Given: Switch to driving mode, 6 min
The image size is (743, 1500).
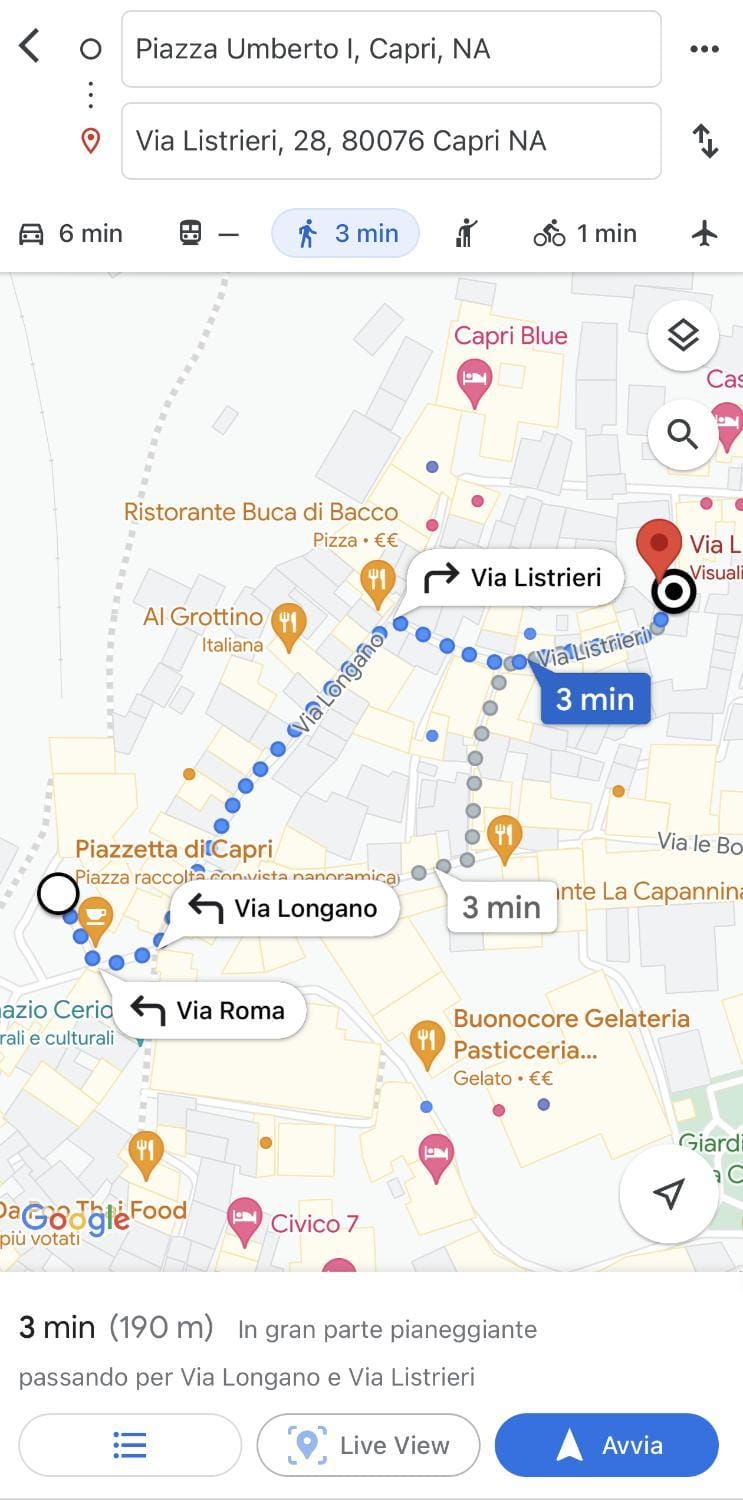Looking at the screenshot, I should (x=71, y=234).
